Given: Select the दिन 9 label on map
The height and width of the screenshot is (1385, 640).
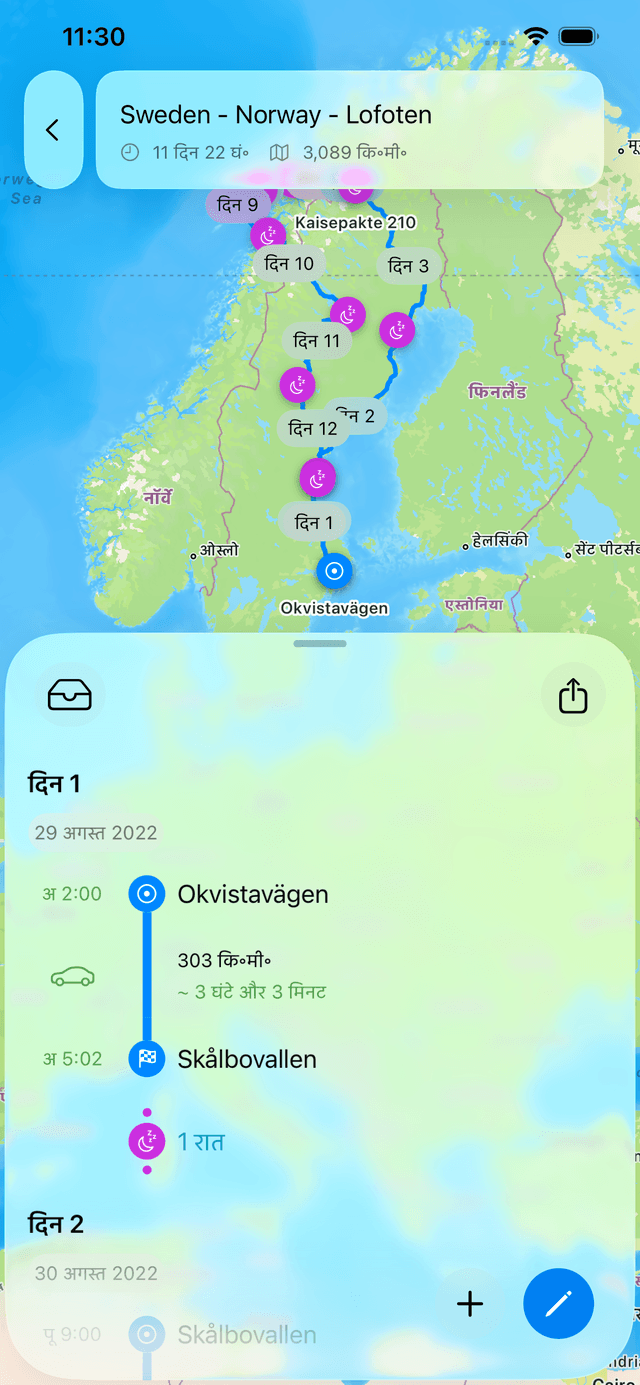Looking at the screenshot, I should 237,205.
